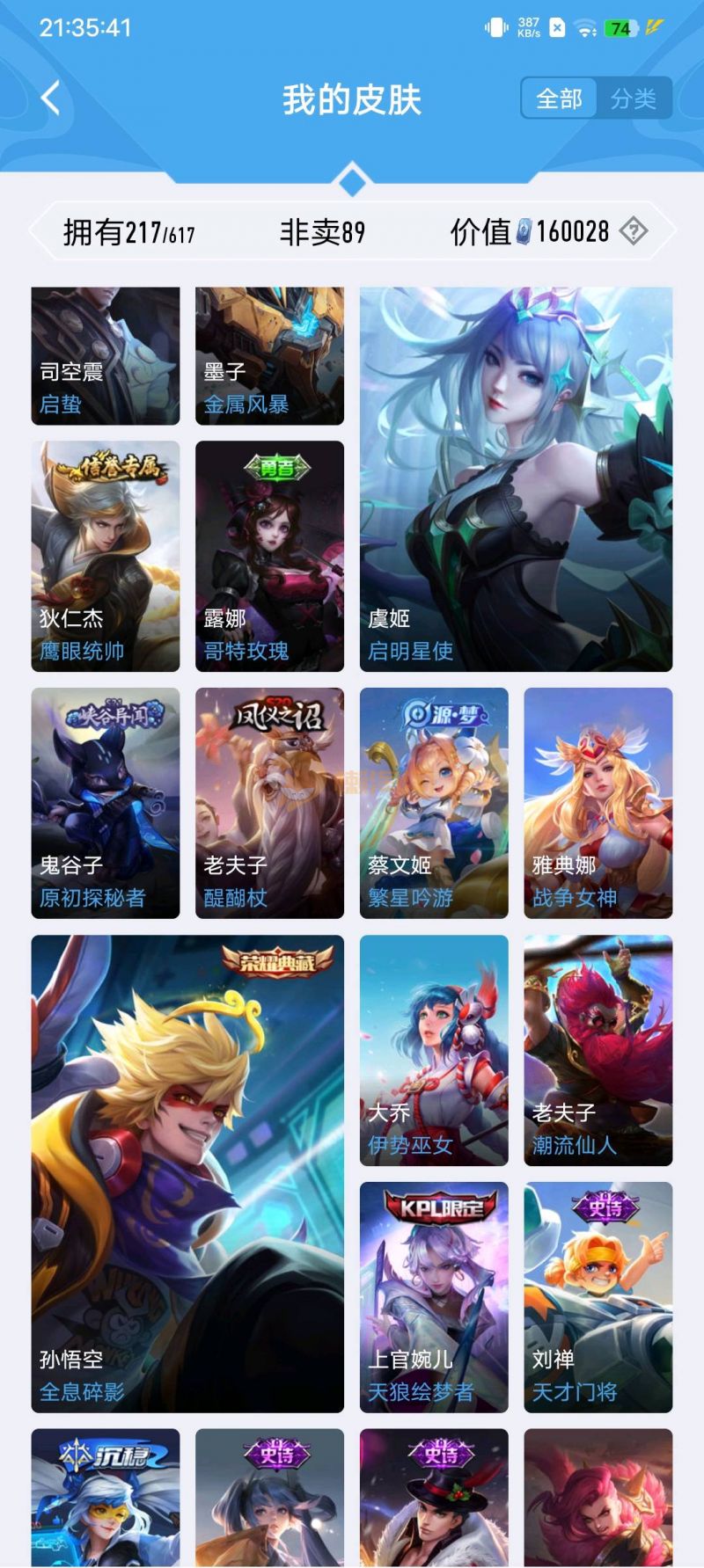Open 孙悟空 全息碎影 skin card

(x=187, y=1173)
